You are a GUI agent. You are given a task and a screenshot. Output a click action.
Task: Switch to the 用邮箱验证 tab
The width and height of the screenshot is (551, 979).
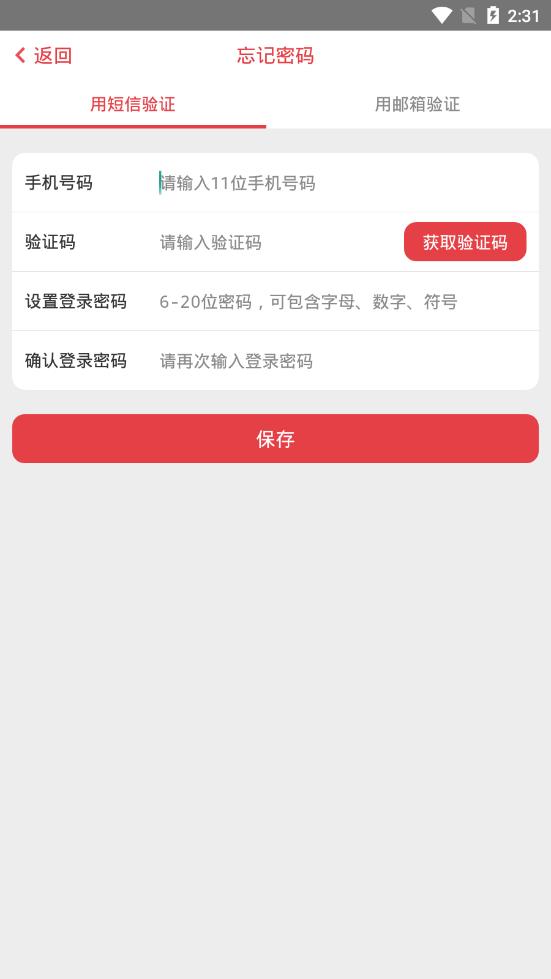[417, 104]
